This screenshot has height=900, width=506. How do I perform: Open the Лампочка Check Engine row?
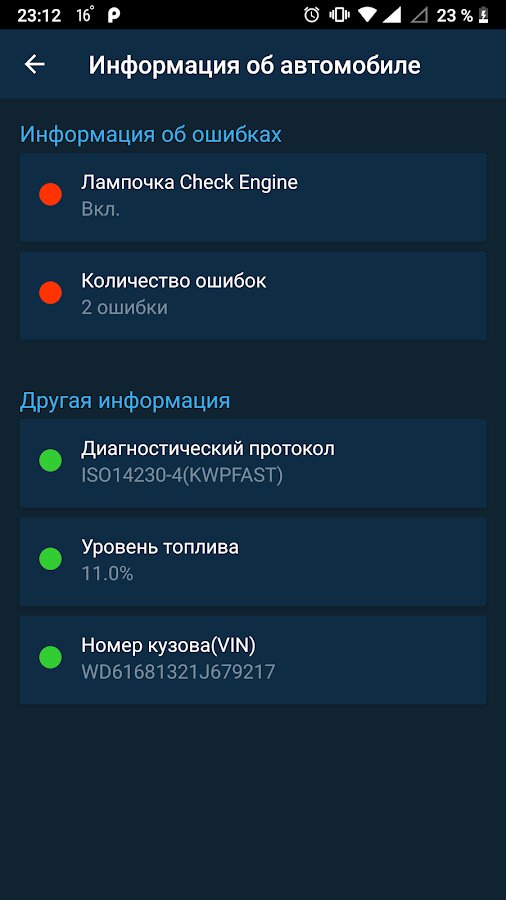pos(253,197)
